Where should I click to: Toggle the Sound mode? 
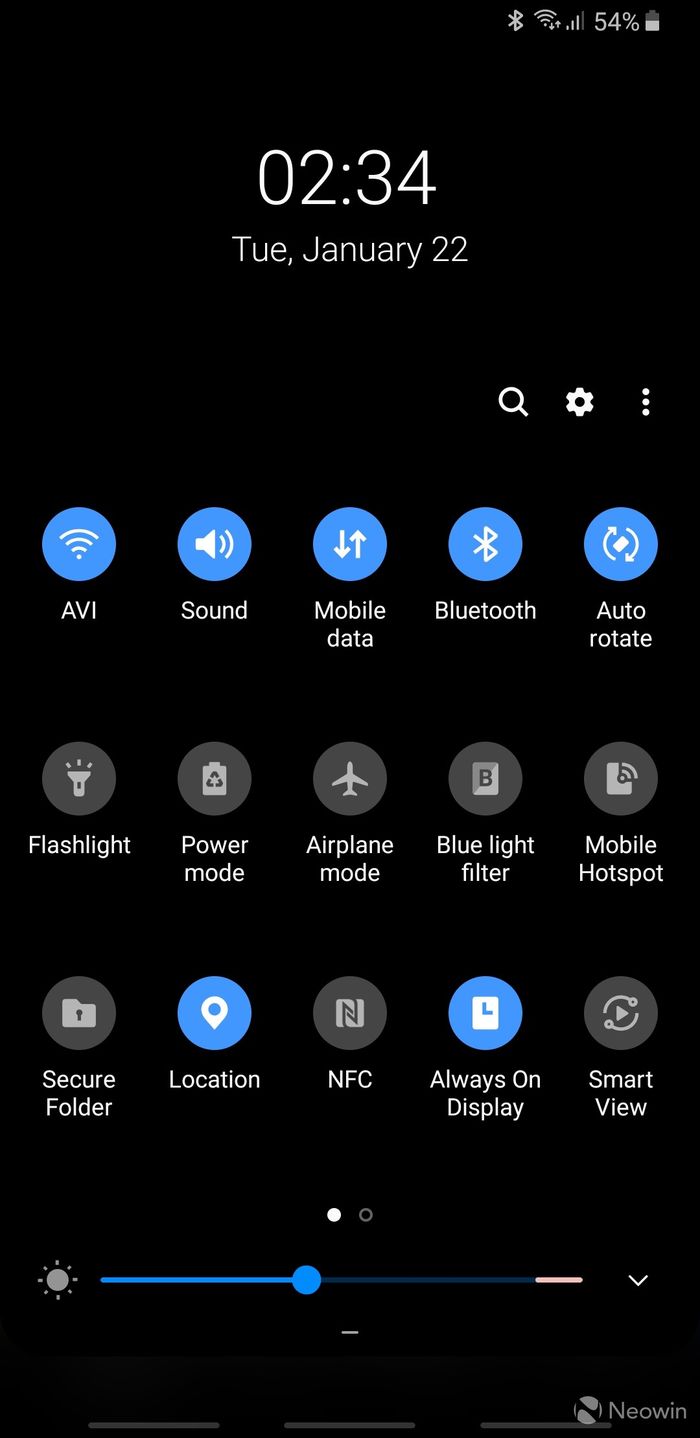click(214, 545)
